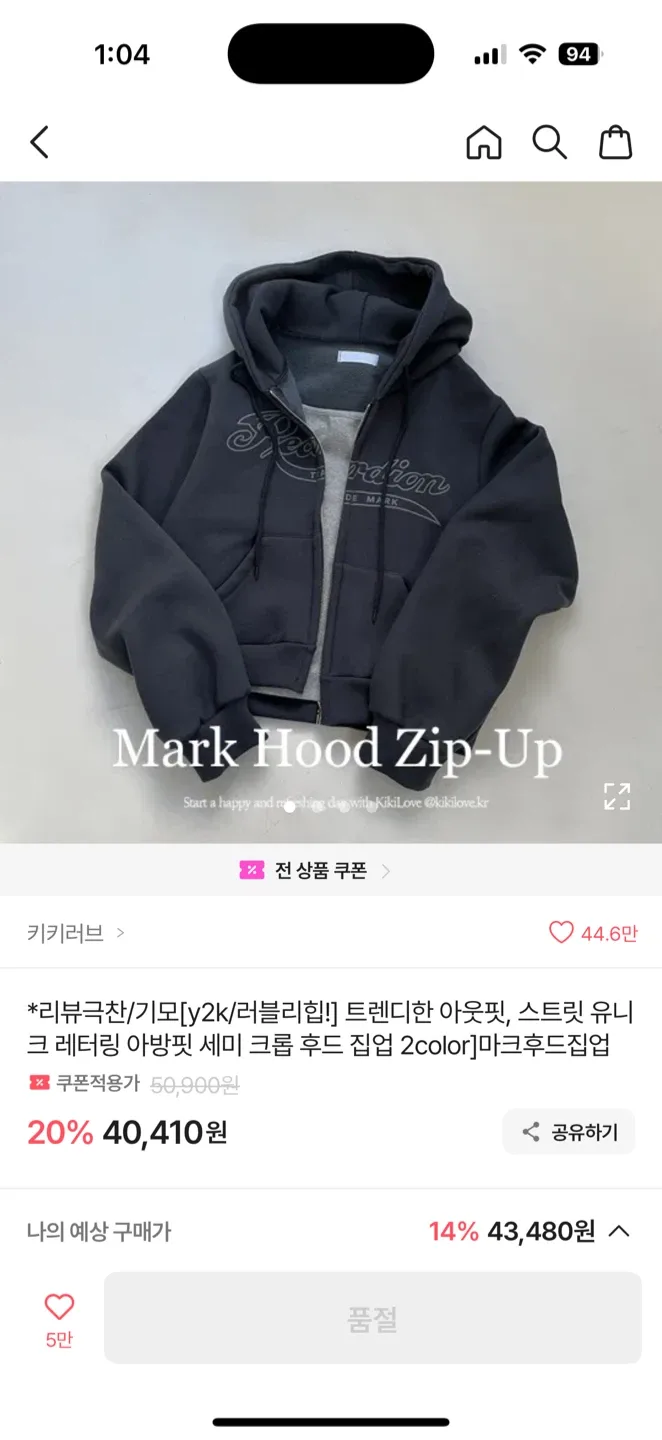Go back using the back arrow
This screenshot has height=1440, width=662.
point(39,142)
